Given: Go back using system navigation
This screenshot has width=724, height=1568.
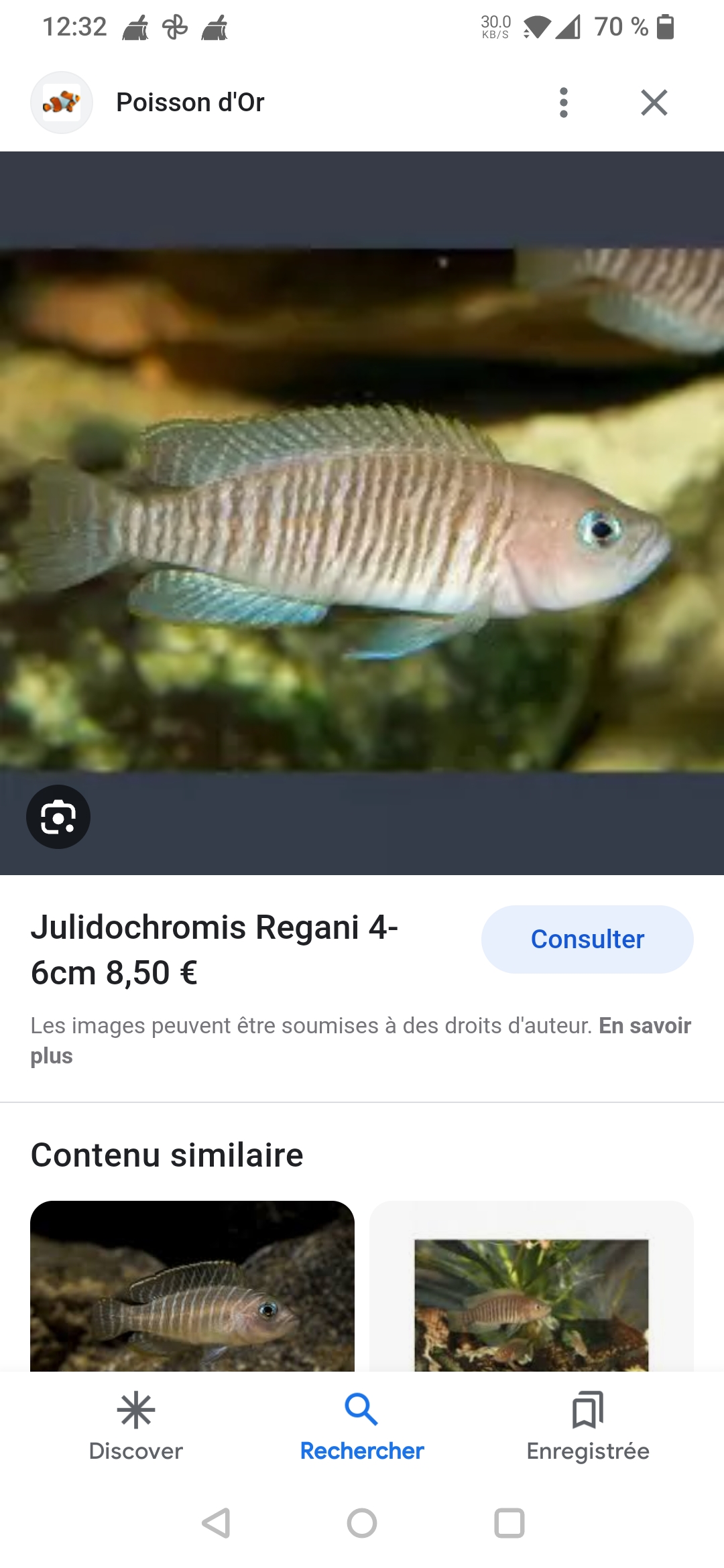Looking at the screenshot, I should (216, 1523).
